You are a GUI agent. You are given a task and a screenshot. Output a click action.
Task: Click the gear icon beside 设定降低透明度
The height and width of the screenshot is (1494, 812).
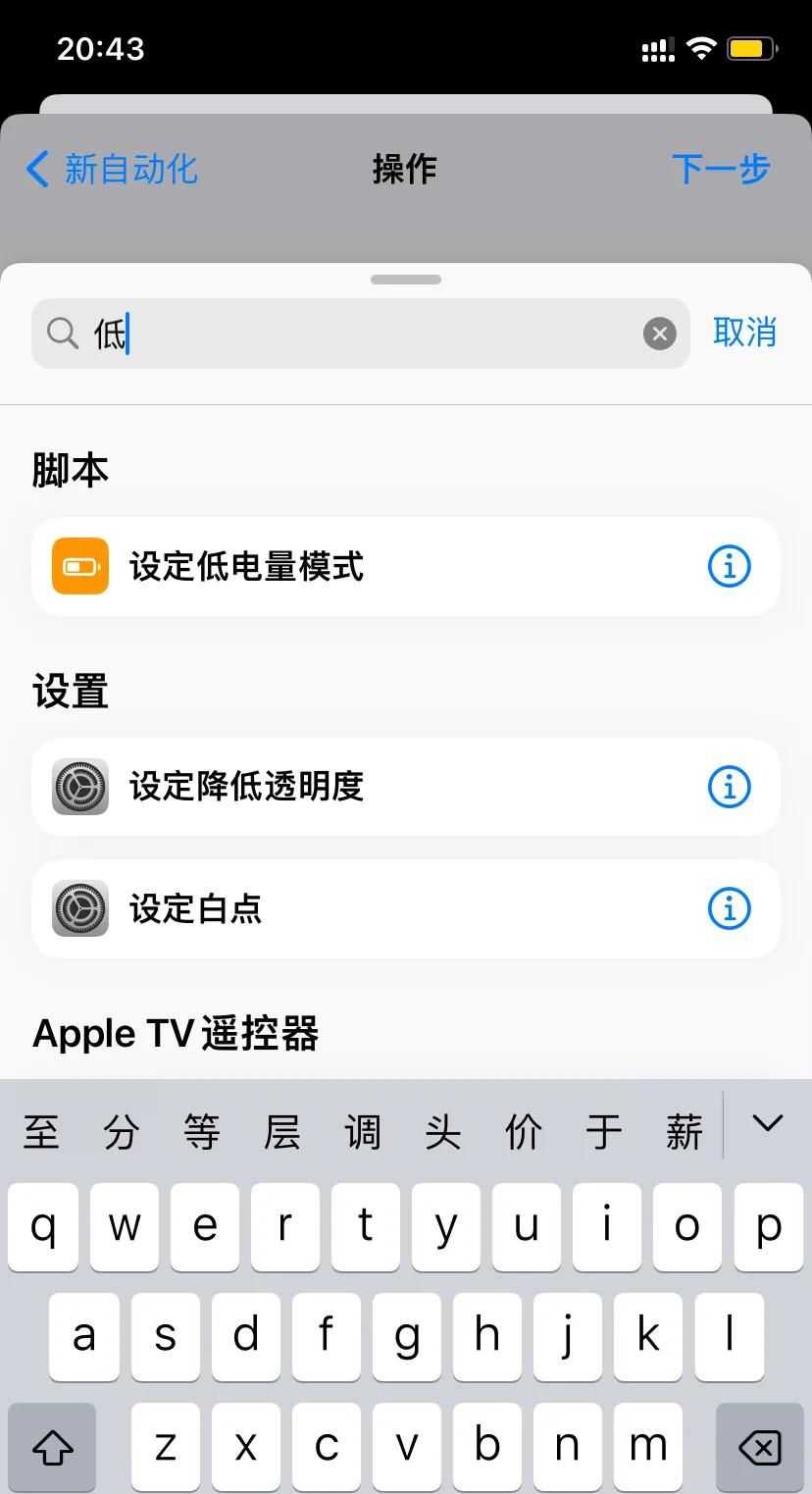[79, 787]
